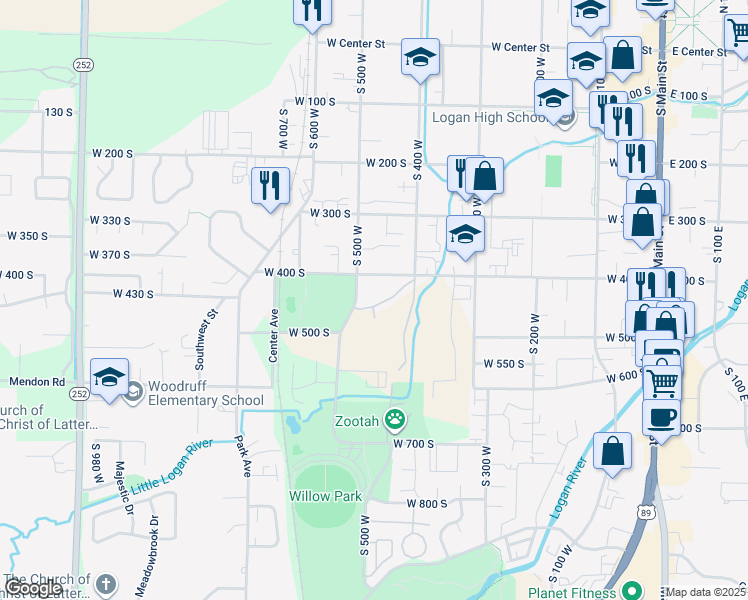The height and width of the screenshot is (600, 748).
Task: Tap the school marker beside Woodruff Elementary School
Action: tap(110, 378)
